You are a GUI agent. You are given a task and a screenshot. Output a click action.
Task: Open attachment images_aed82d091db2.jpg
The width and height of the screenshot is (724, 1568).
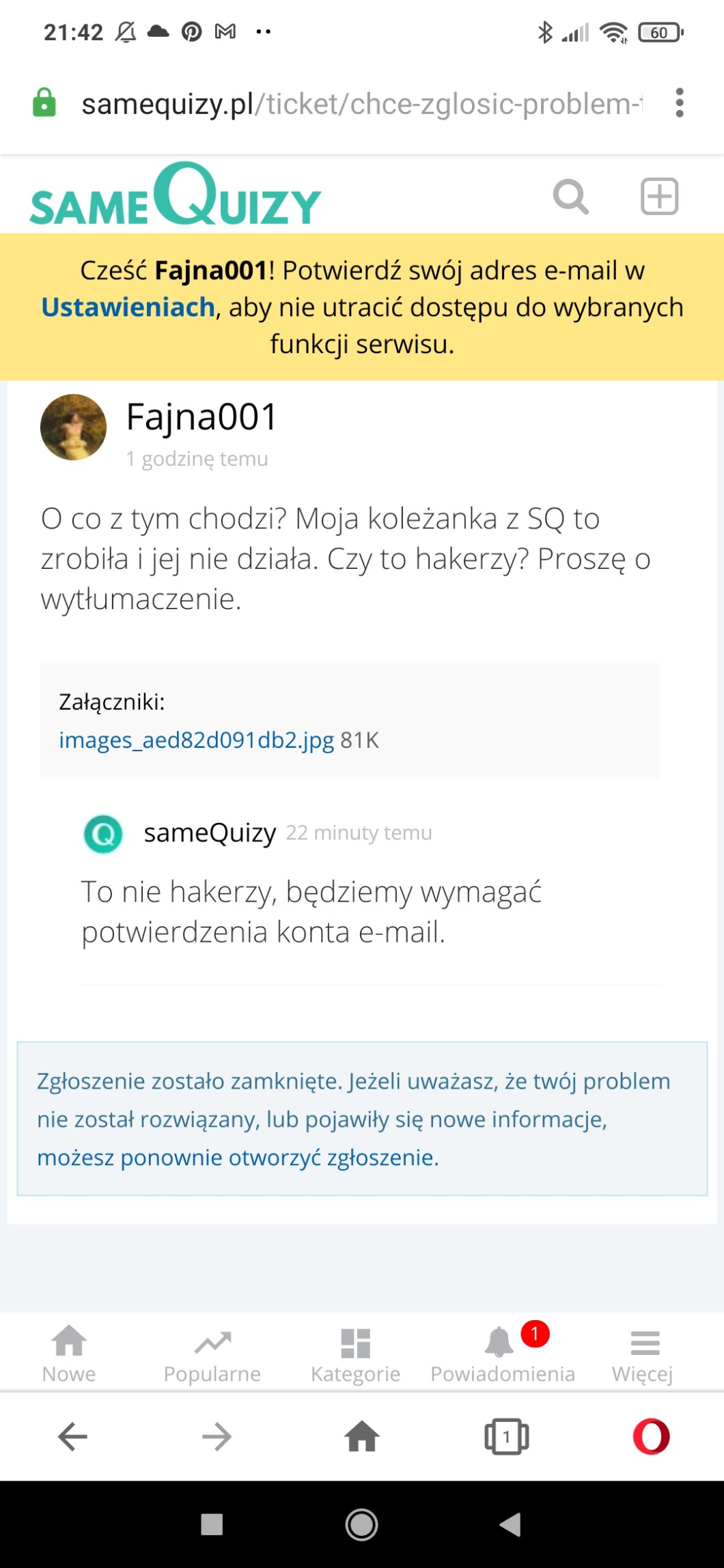(x=196, y=740)
